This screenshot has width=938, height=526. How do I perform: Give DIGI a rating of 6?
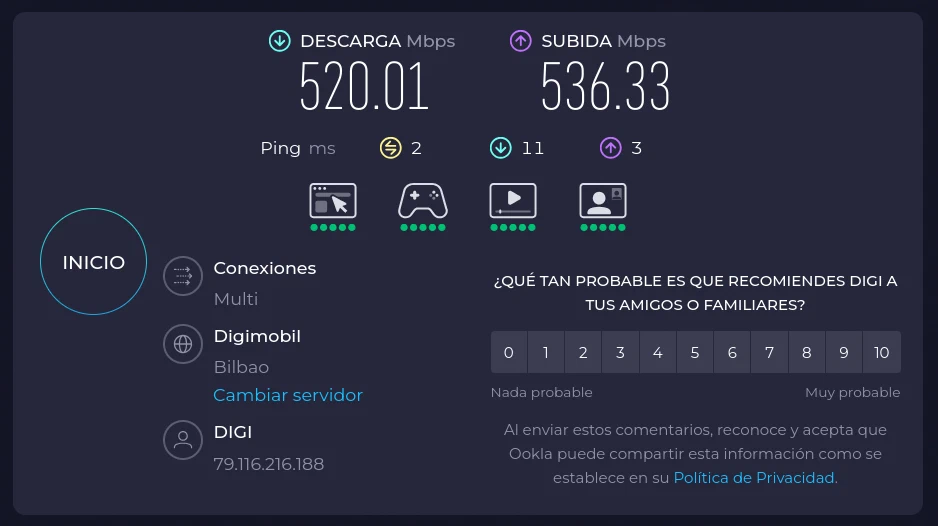[x=732, y=352]
